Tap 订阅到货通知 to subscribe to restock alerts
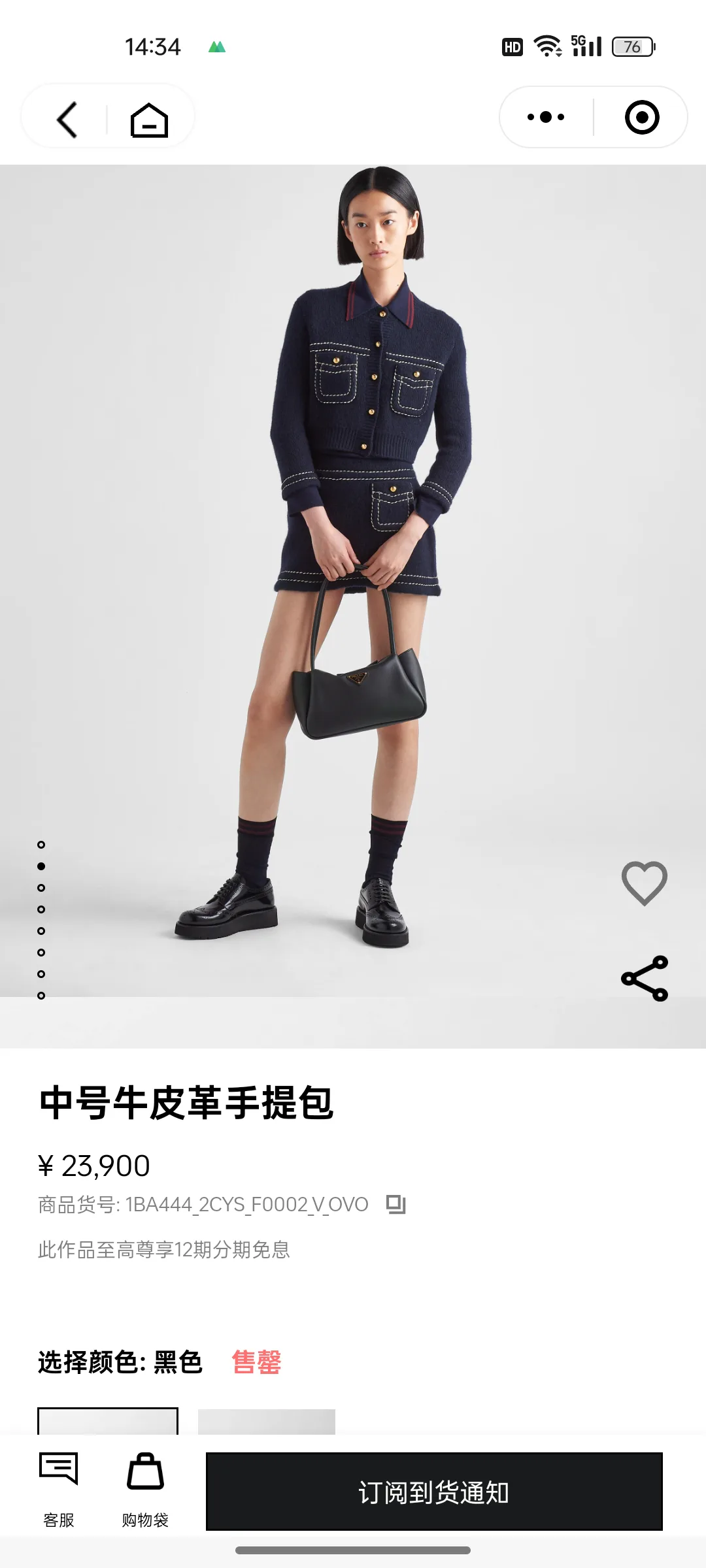Screen dimensions: 706x1568 [434, 1492]
